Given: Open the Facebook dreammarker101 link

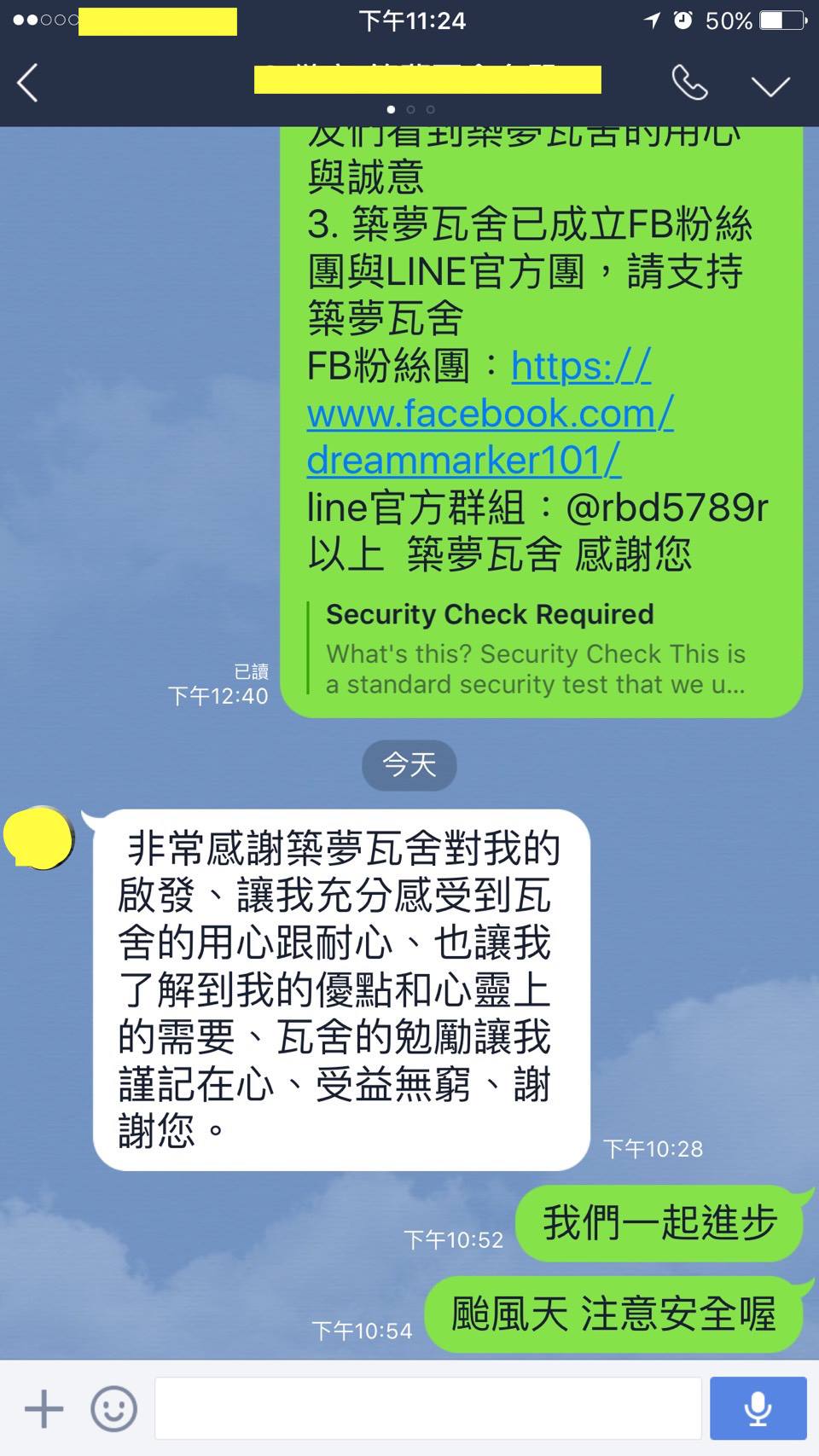Looking at the screenshot, I should (490, 415).
